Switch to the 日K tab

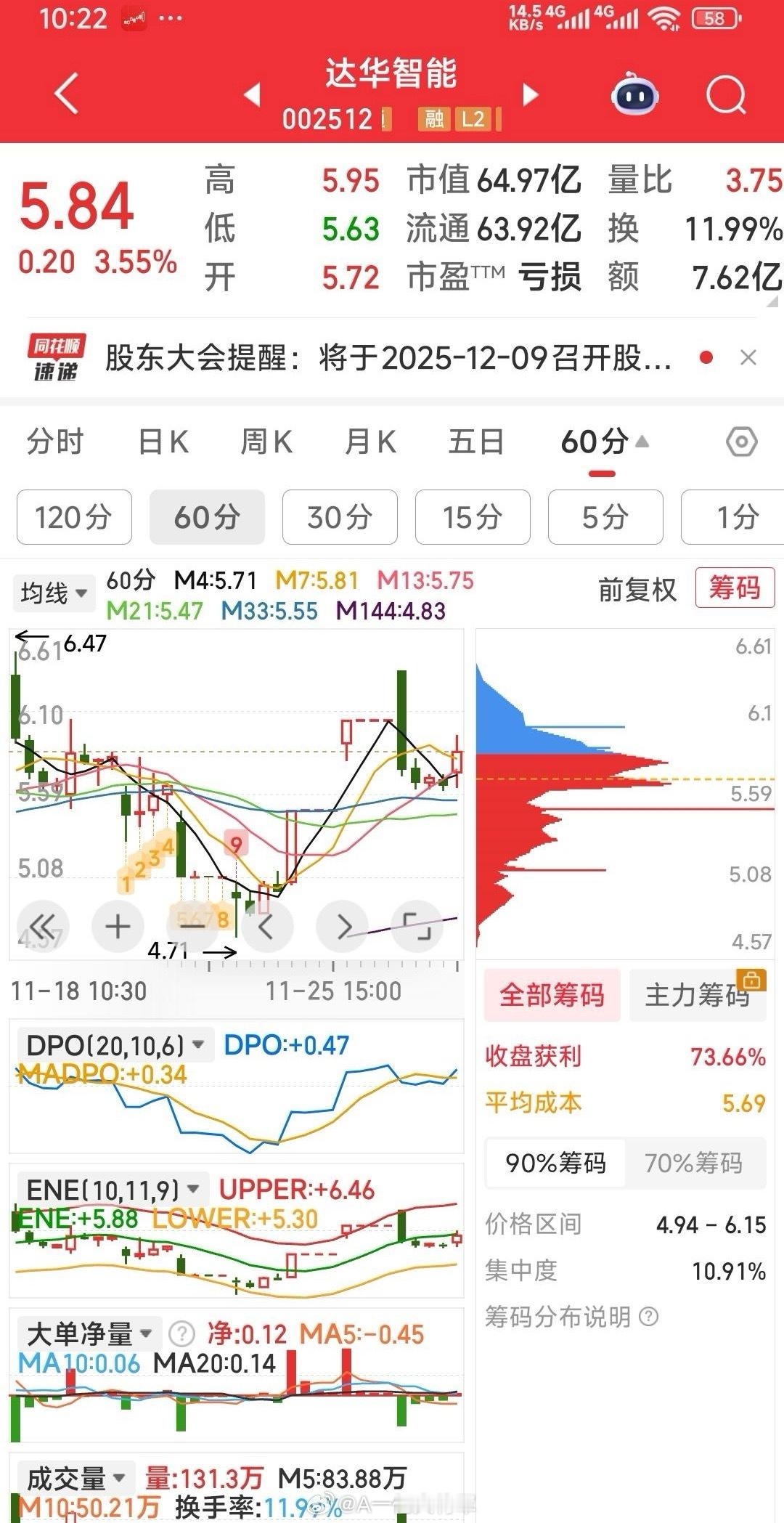coord(163,441)
